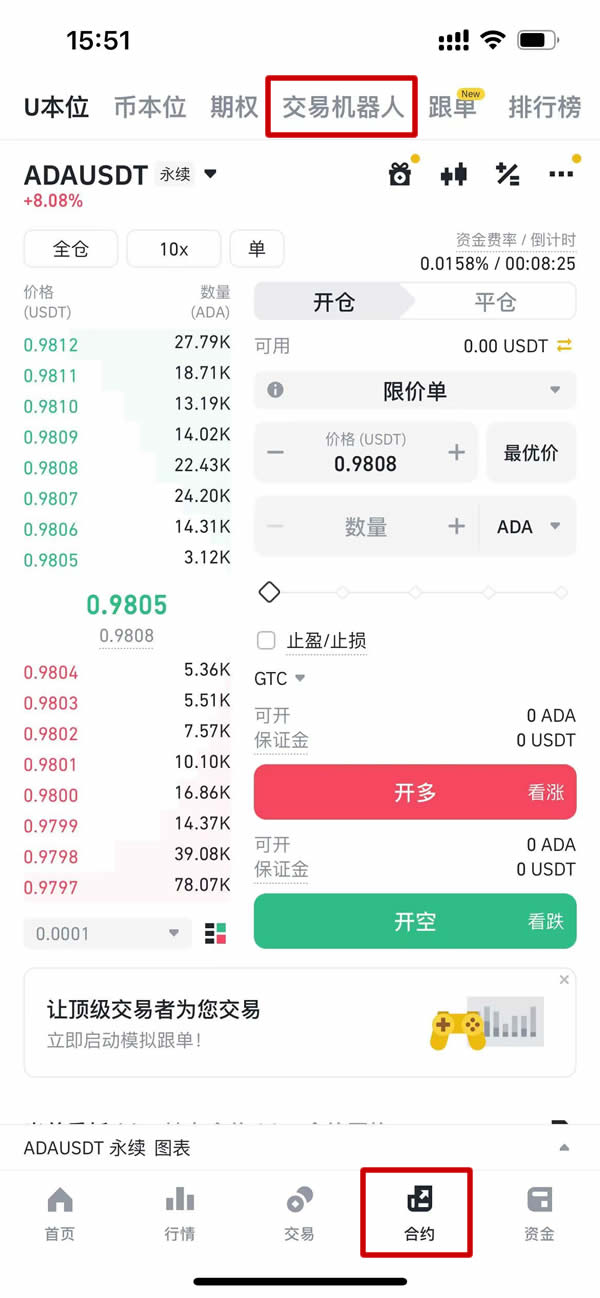Dismiss the copy trading banner

point(564,980)
